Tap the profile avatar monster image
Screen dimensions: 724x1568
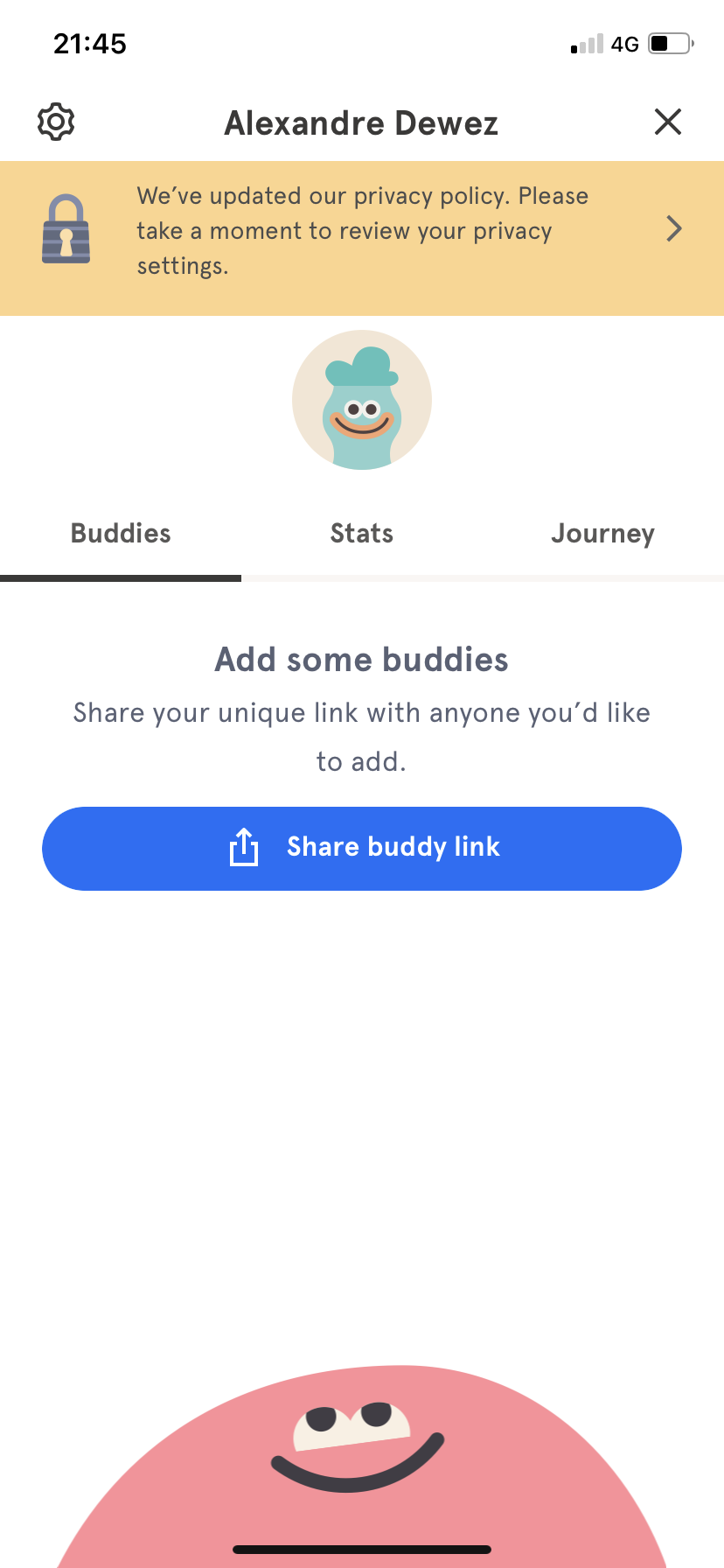point(362,400)
